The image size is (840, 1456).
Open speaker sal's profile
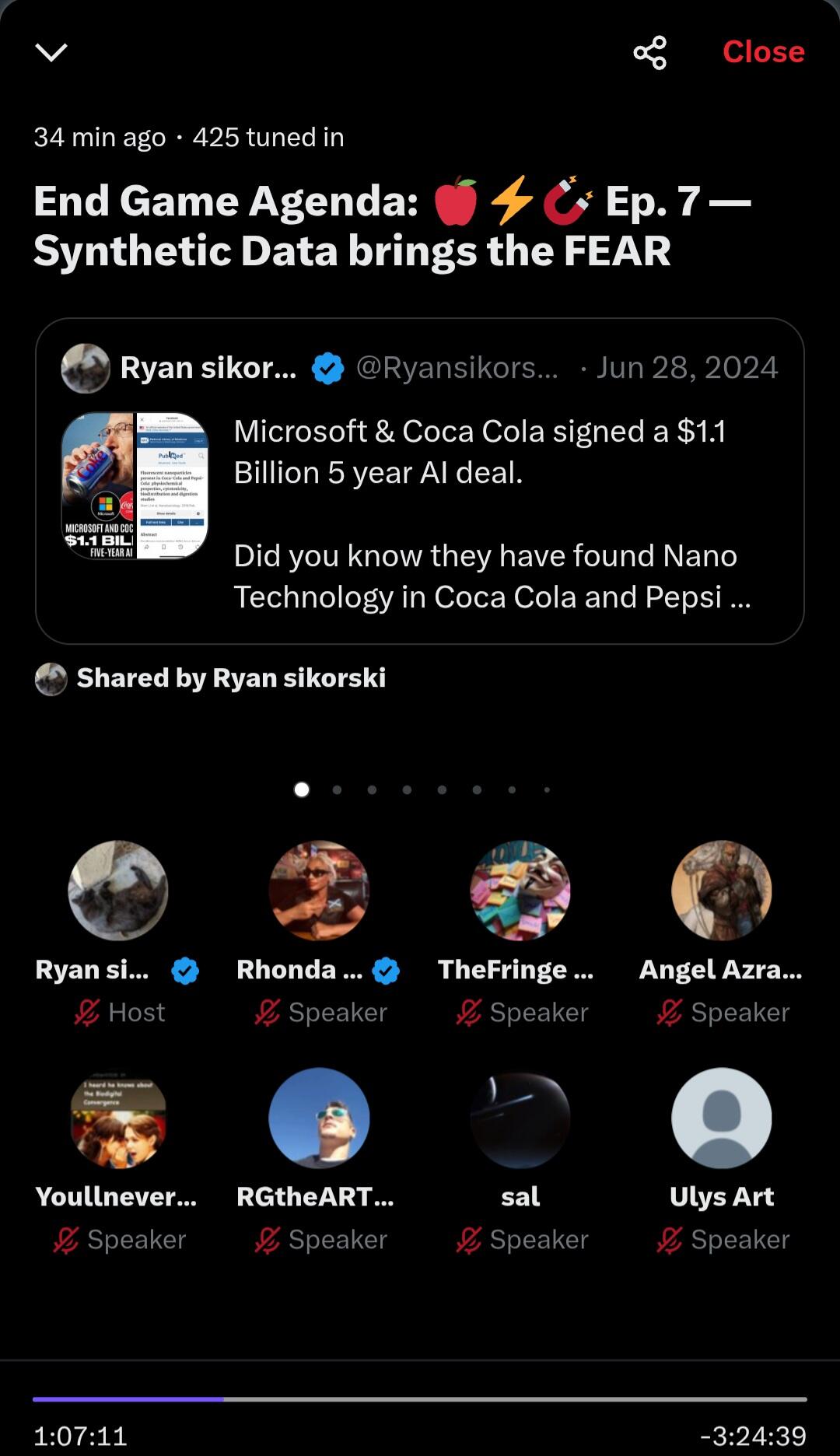coord(520,1118)
